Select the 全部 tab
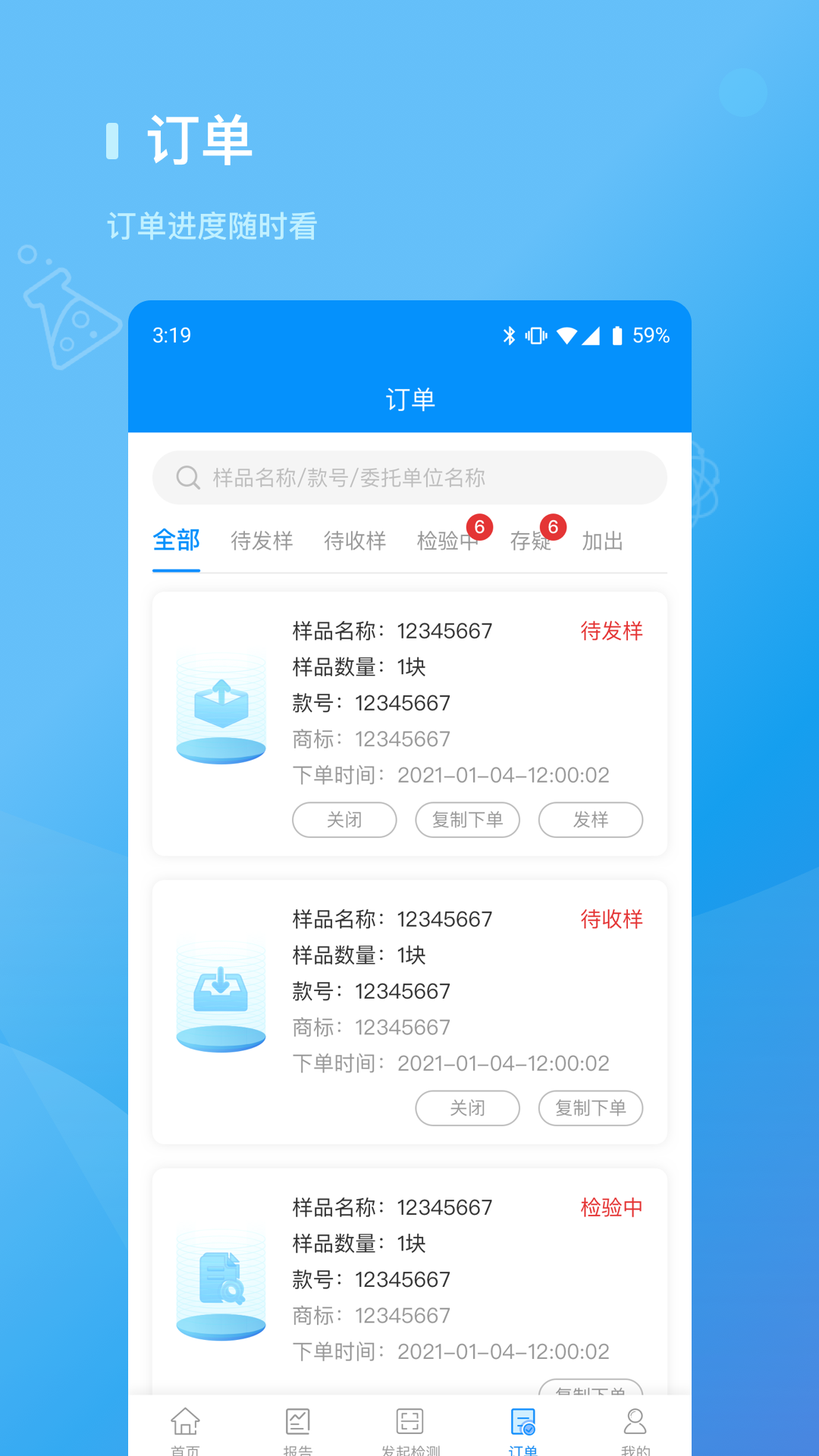The height and width of the screenshot is (1456, 819). click(x=176, y=541)
